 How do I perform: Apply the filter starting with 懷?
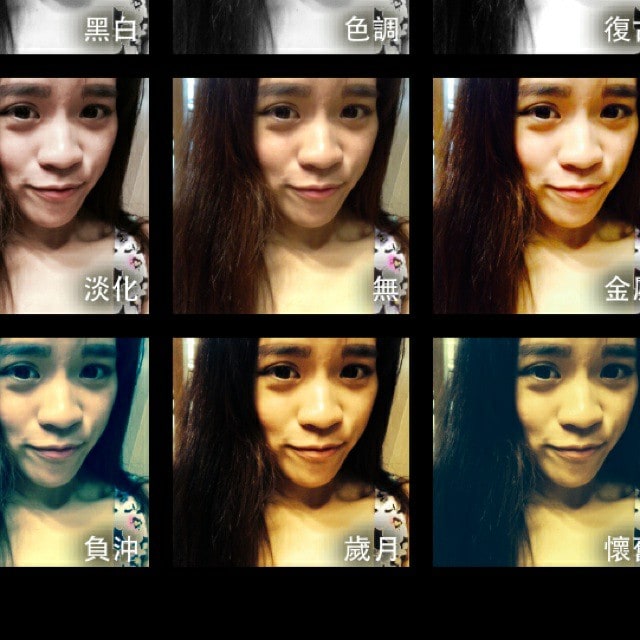click(536, 452)
